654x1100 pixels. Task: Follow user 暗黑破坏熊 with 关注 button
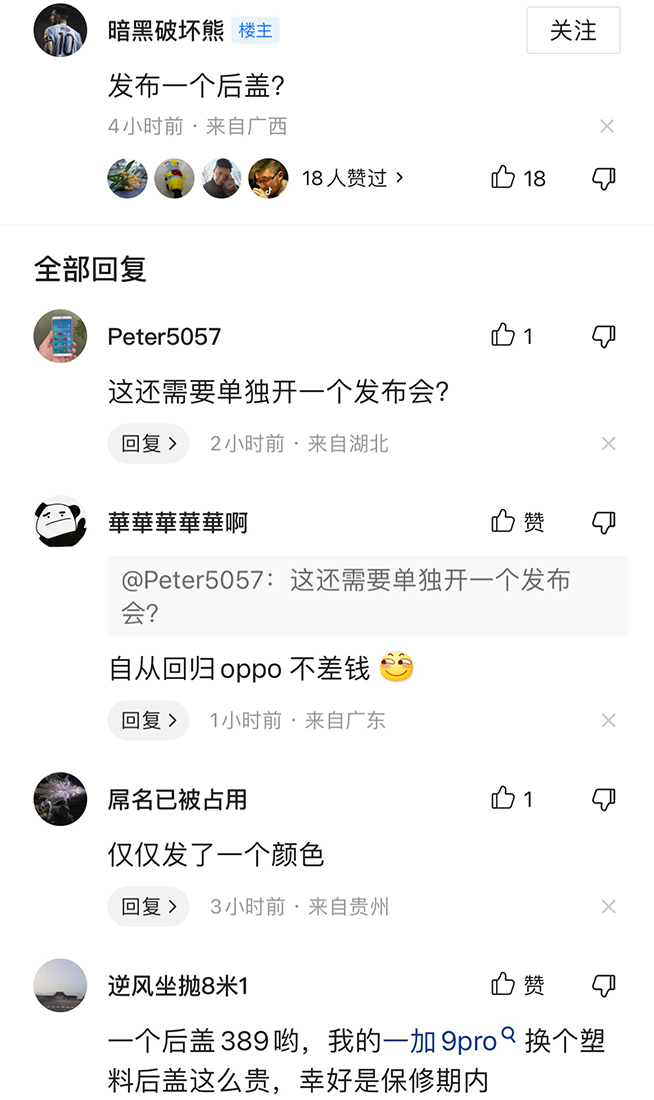click(573, 31)
